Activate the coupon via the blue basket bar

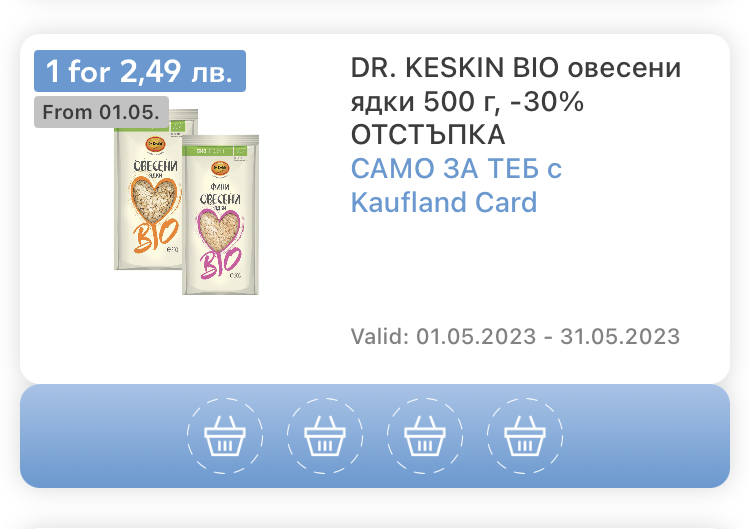point(375,436)
